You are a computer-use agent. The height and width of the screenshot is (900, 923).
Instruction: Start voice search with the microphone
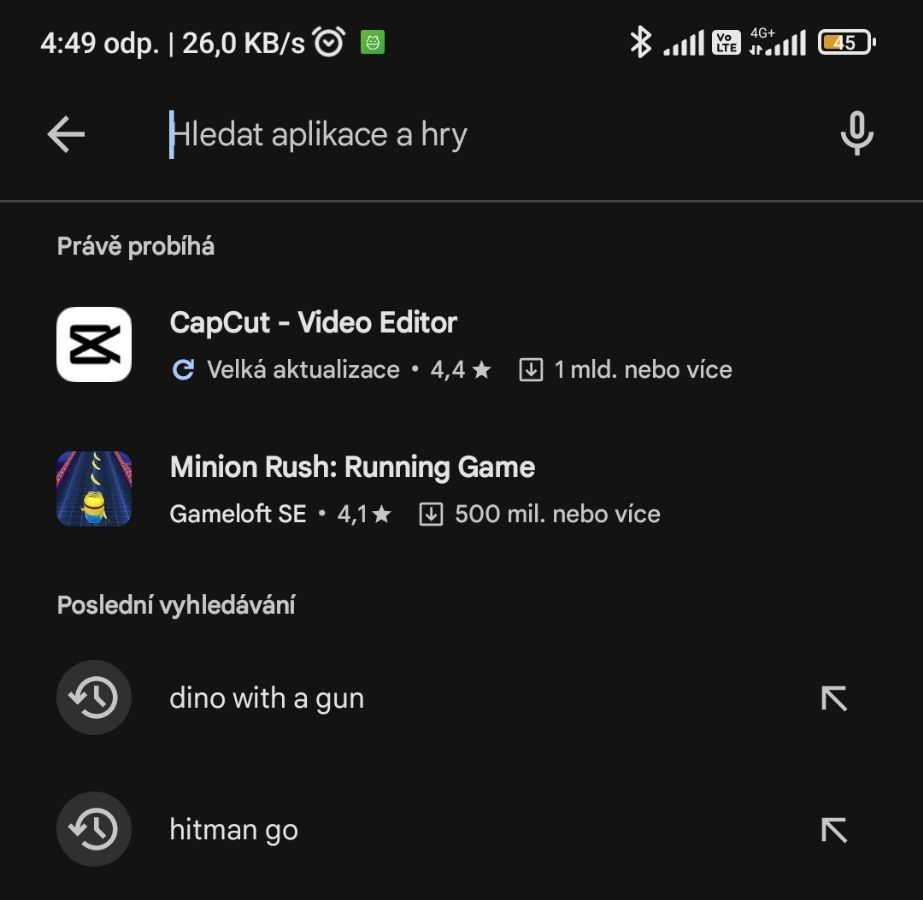point(857,134)
